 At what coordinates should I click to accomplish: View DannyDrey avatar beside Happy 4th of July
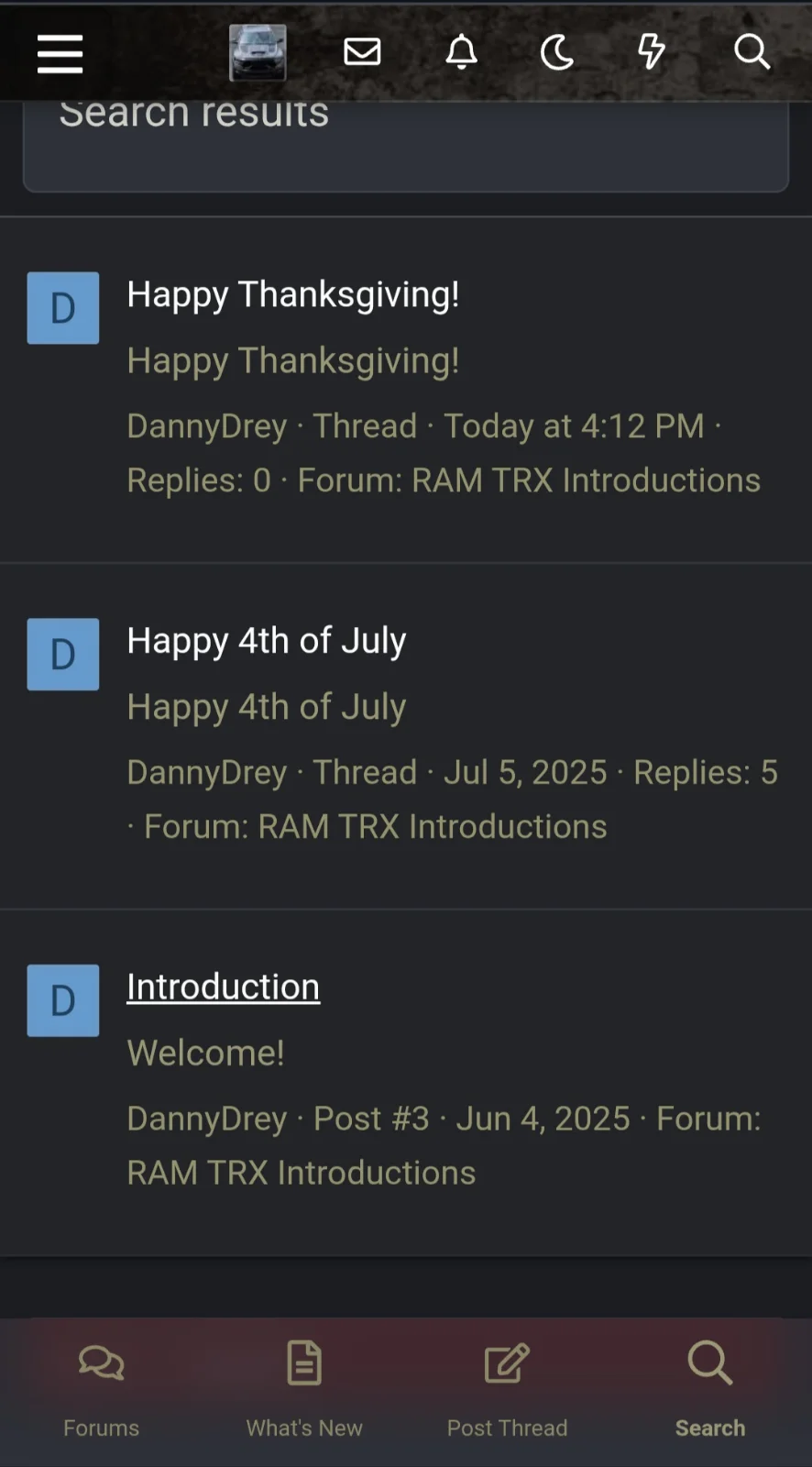coord(63,654)
